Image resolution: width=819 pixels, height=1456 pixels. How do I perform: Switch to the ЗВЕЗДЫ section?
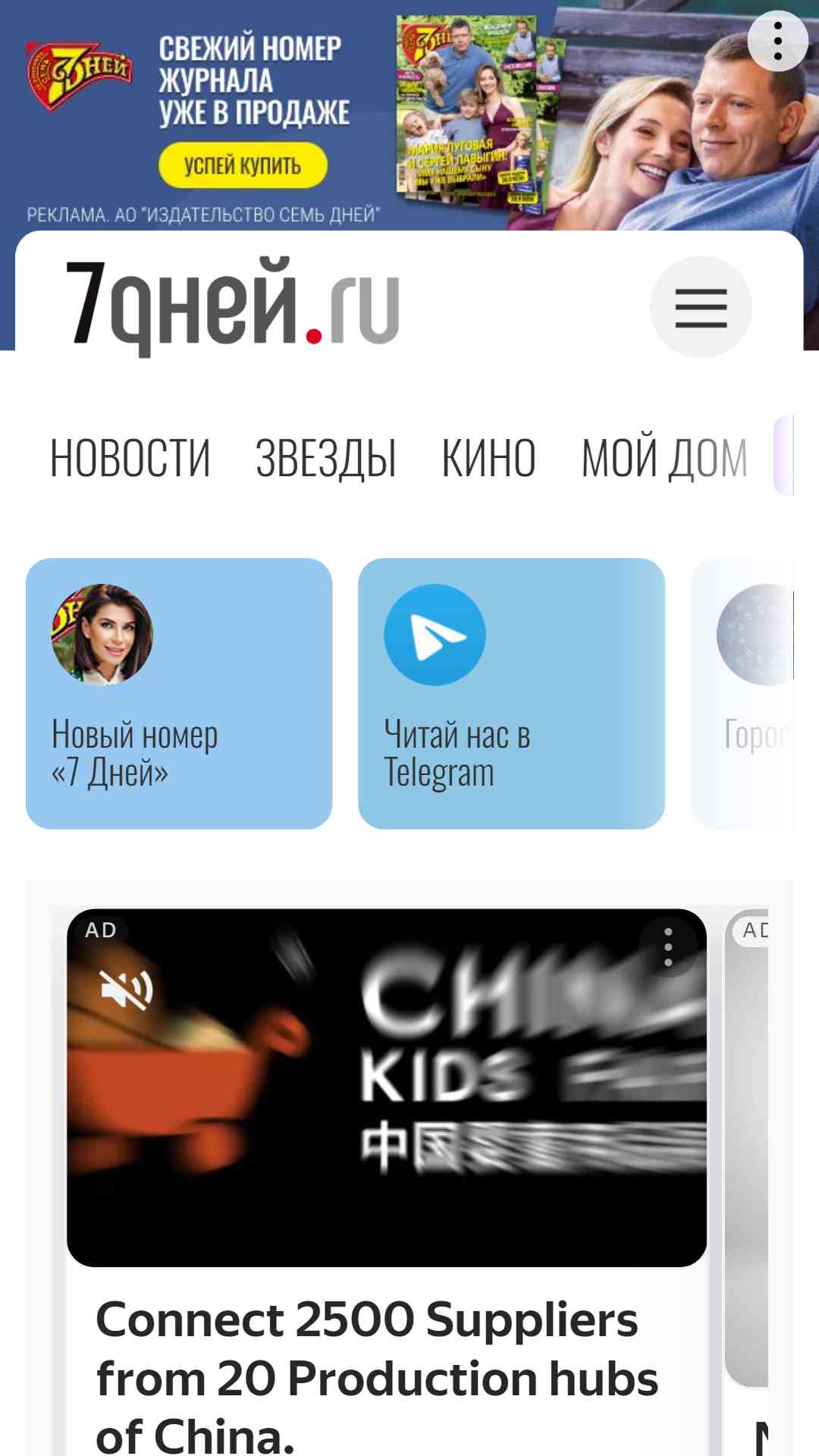pyautogui.click(x=326, y=458)
